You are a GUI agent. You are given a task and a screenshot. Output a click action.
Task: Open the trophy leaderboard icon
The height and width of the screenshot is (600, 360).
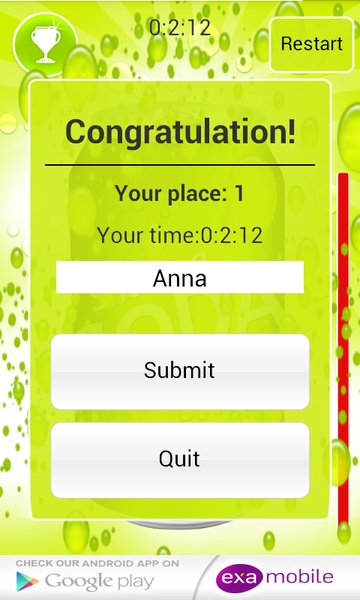[x=45, y=45]
